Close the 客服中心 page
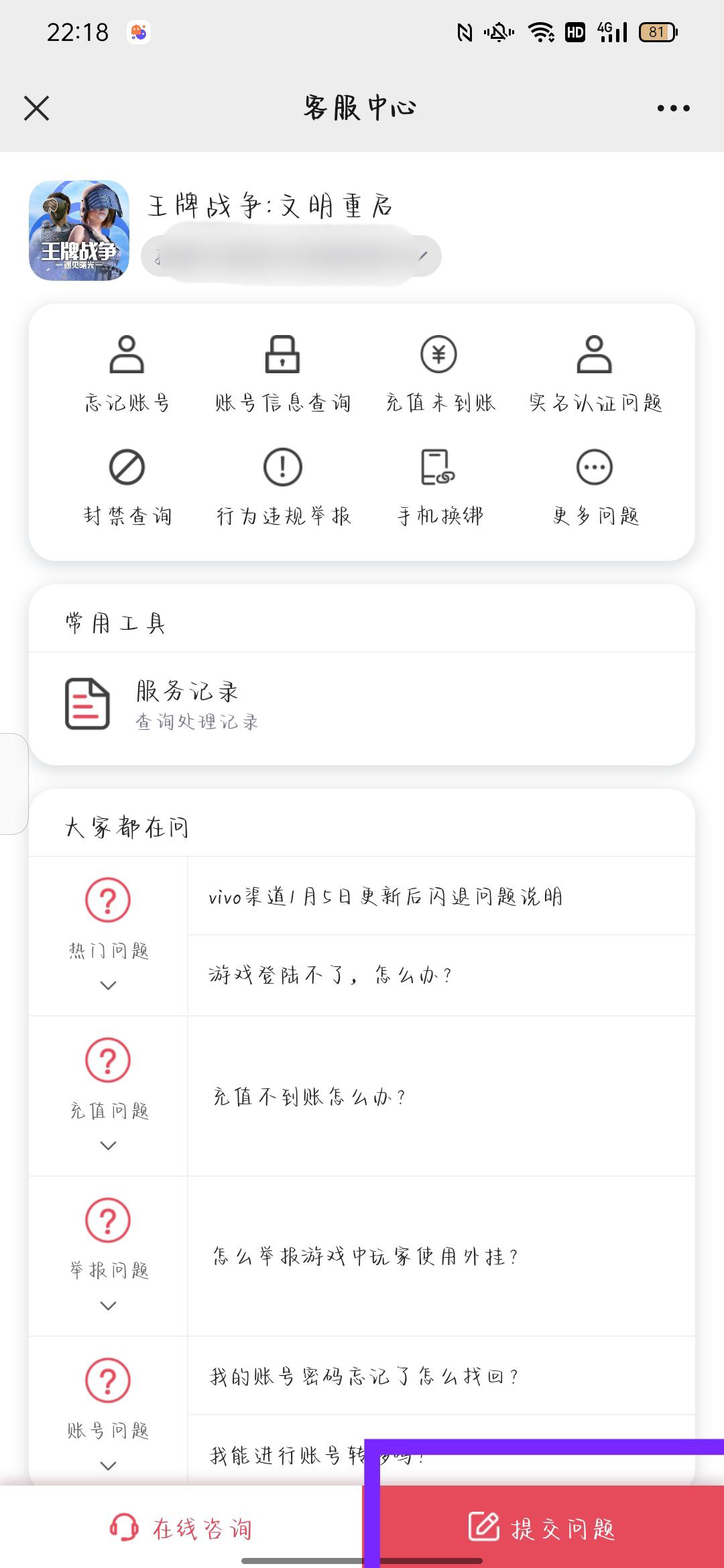Image resolution: width=724 pixels, height=1568 pixels. point(37,108)
